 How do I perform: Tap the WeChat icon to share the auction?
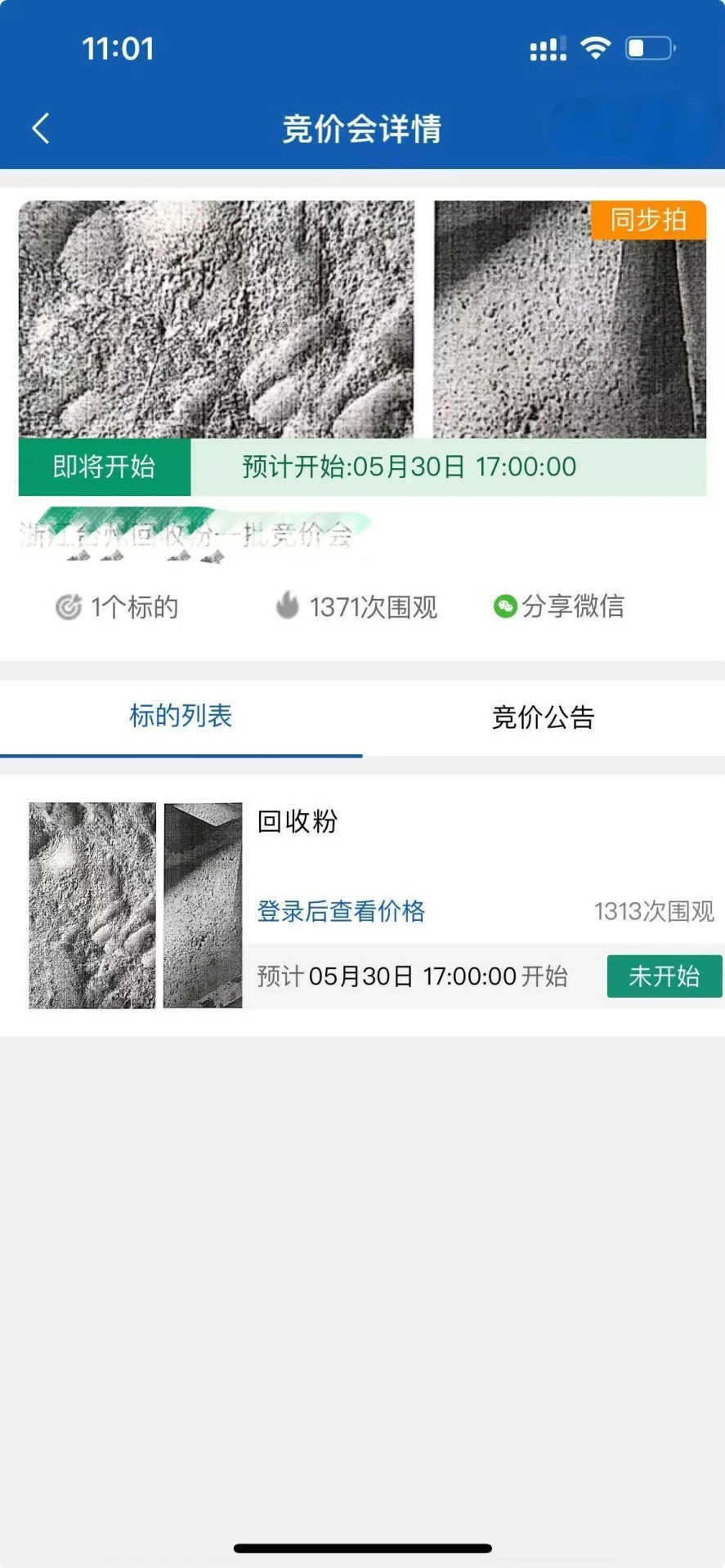(505, 606)
